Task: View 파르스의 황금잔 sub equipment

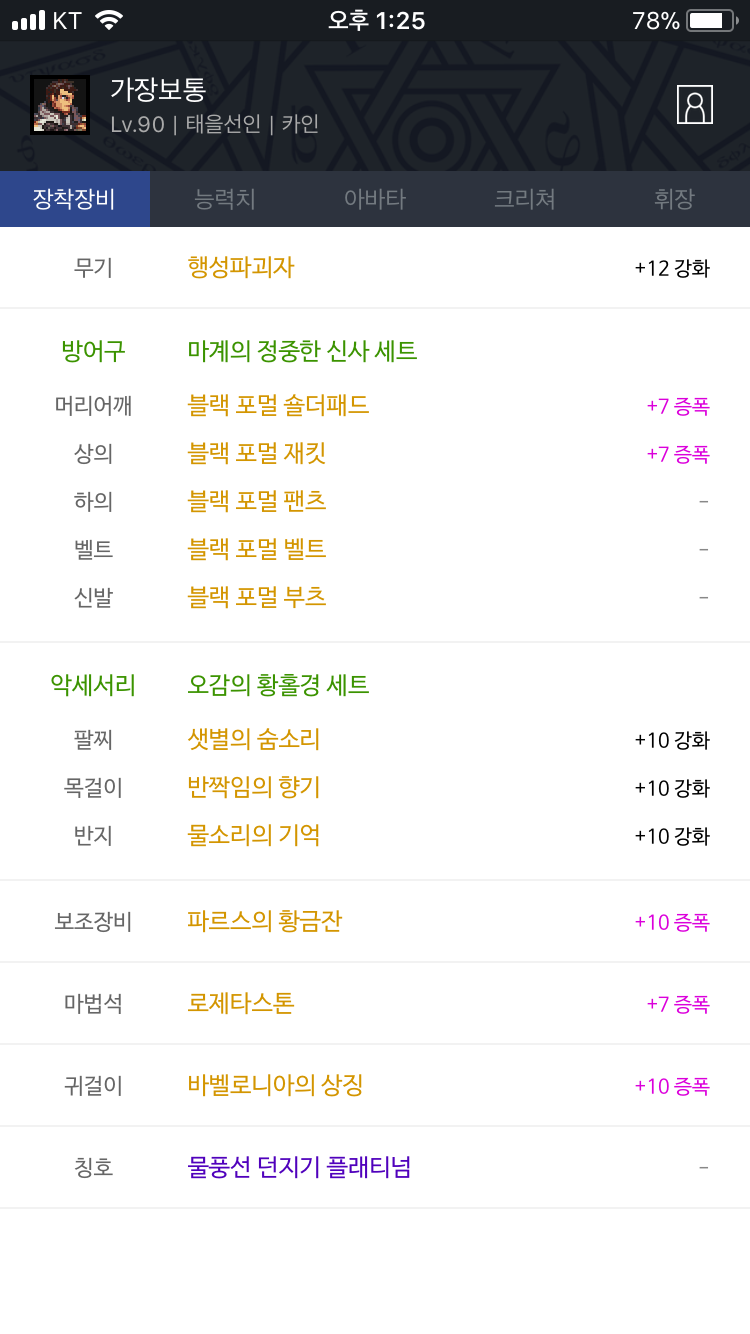Action: click(264, 921)
